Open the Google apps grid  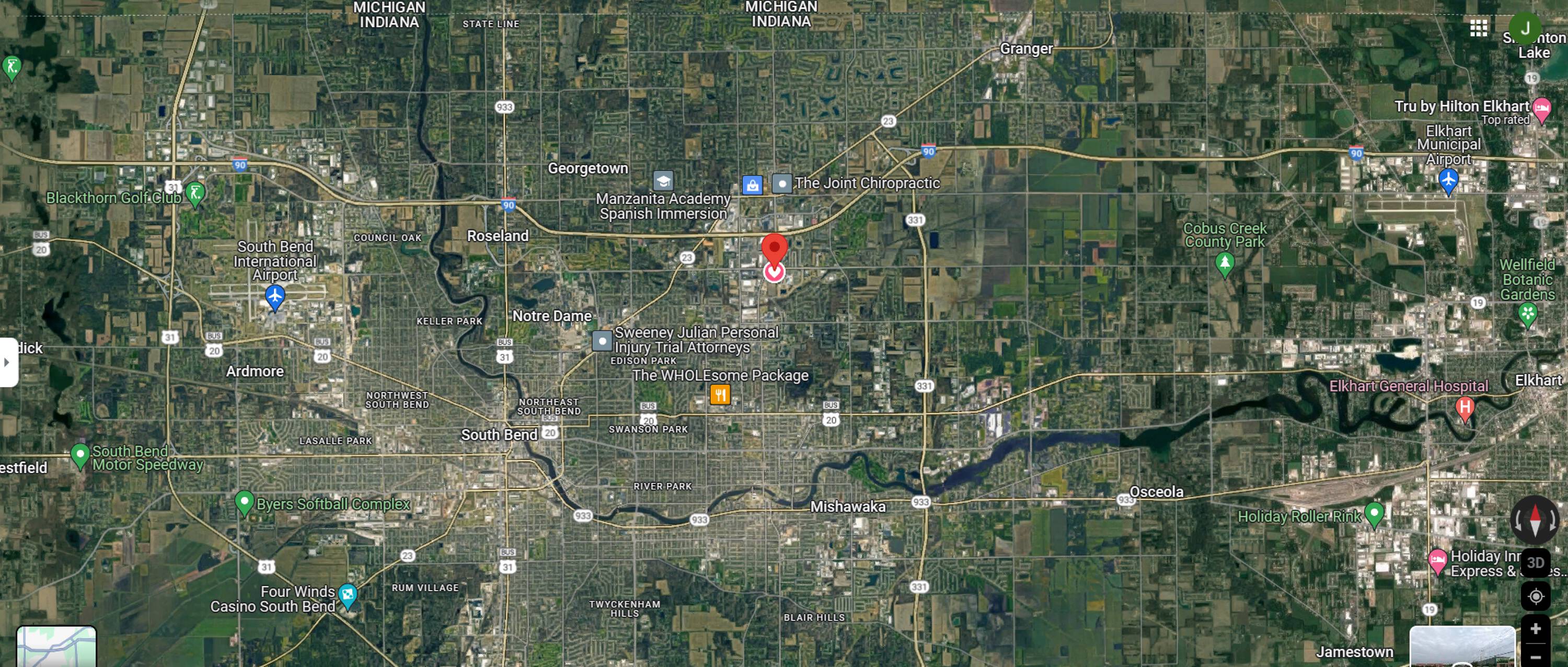click(x=1479, y=28)
